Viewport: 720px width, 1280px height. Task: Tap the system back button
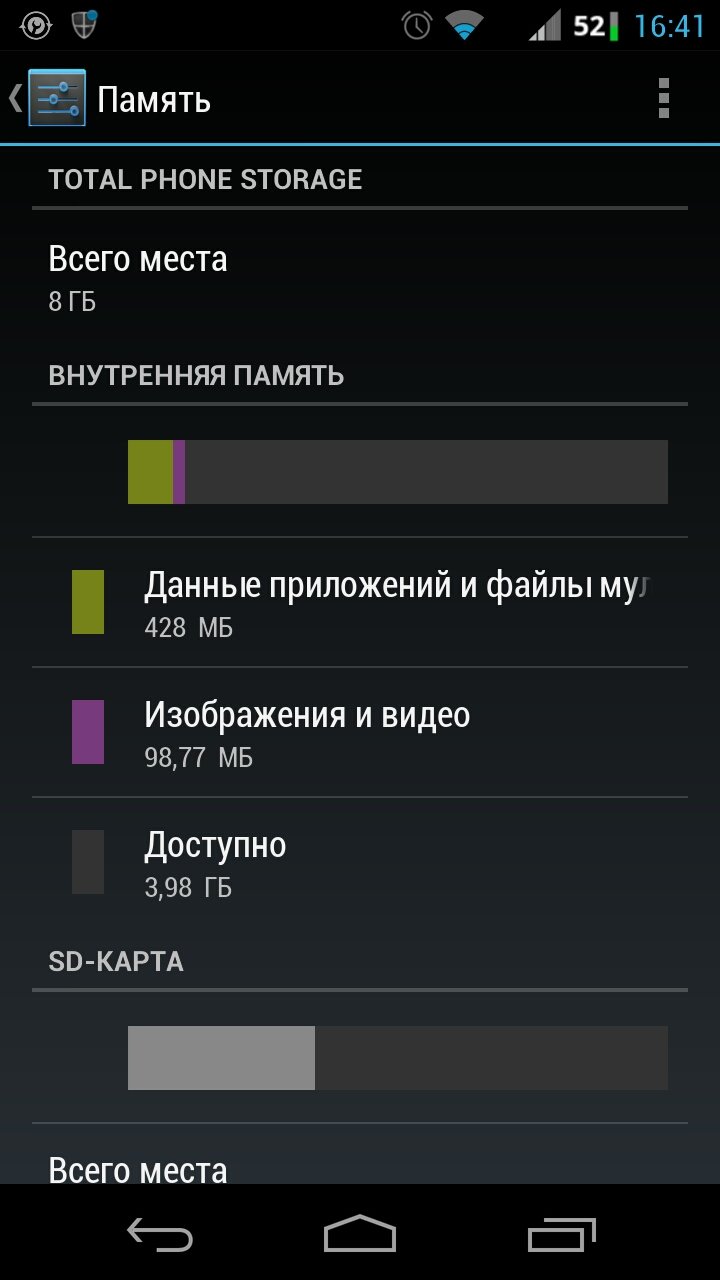[159, 1234]
